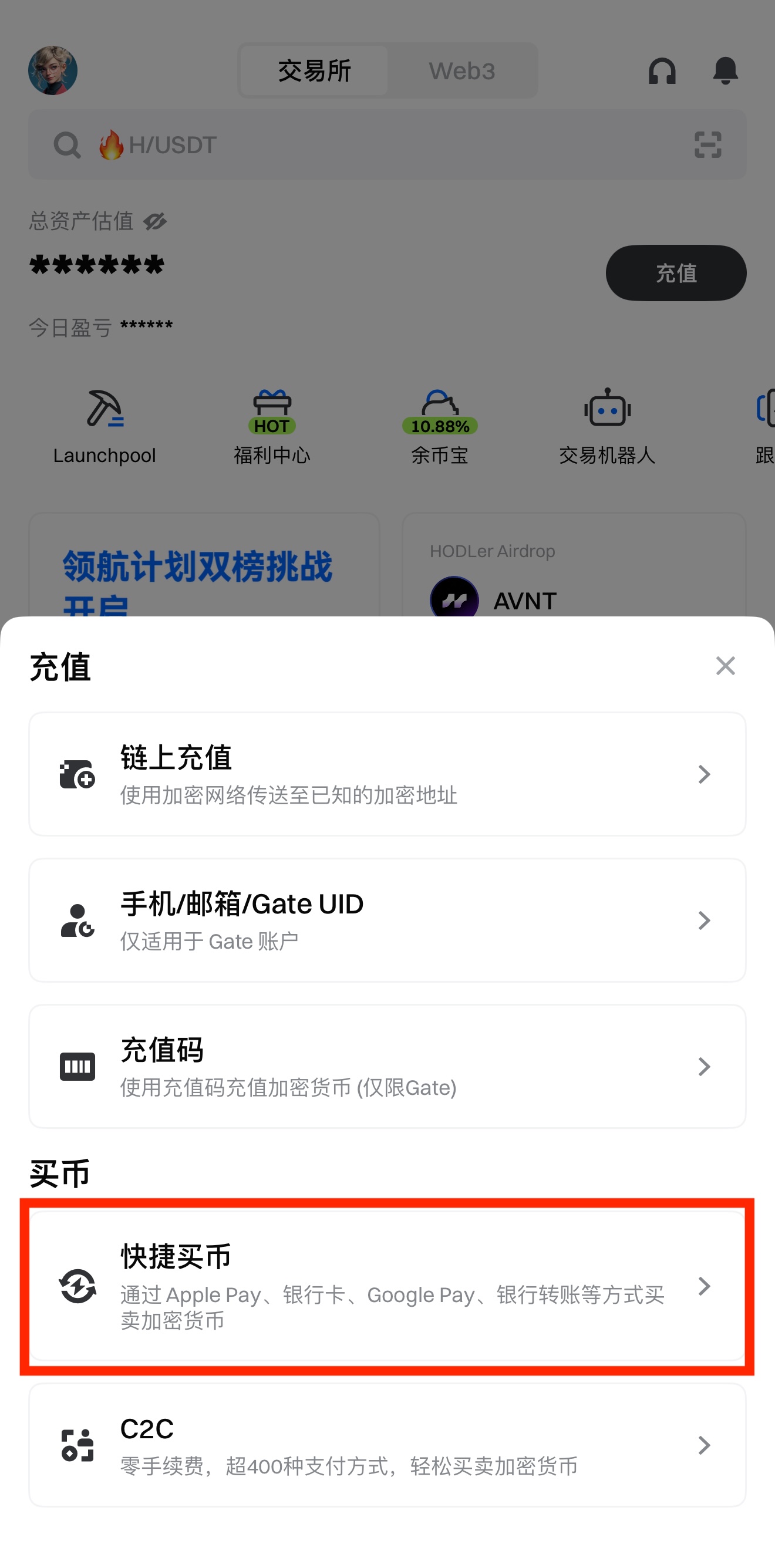Choose 快捷买币 quick buy option
This screenshot has width=775, height=1568.
point(387,1286)
